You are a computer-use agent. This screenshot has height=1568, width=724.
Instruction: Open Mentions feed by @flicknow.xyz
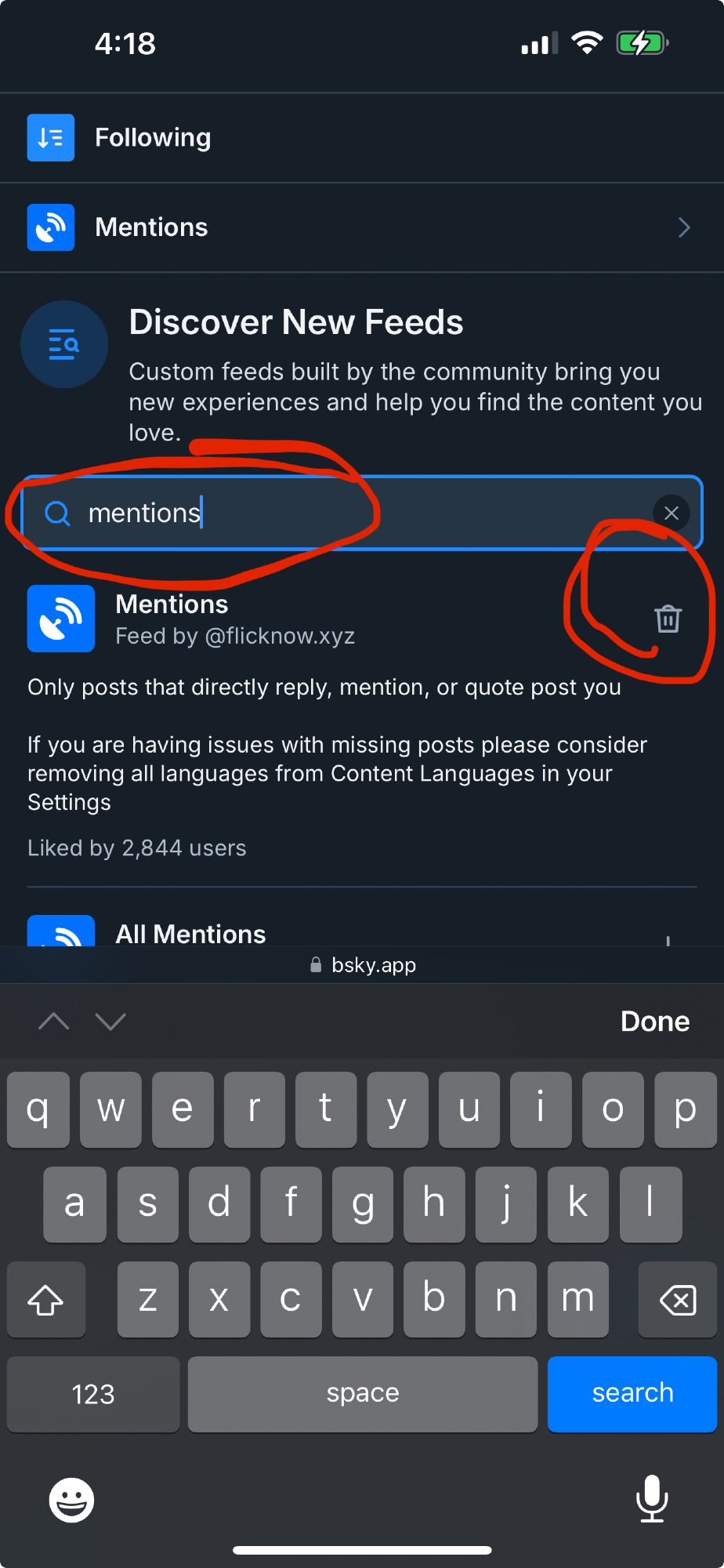pyautogui.click(x=235, y=619)
